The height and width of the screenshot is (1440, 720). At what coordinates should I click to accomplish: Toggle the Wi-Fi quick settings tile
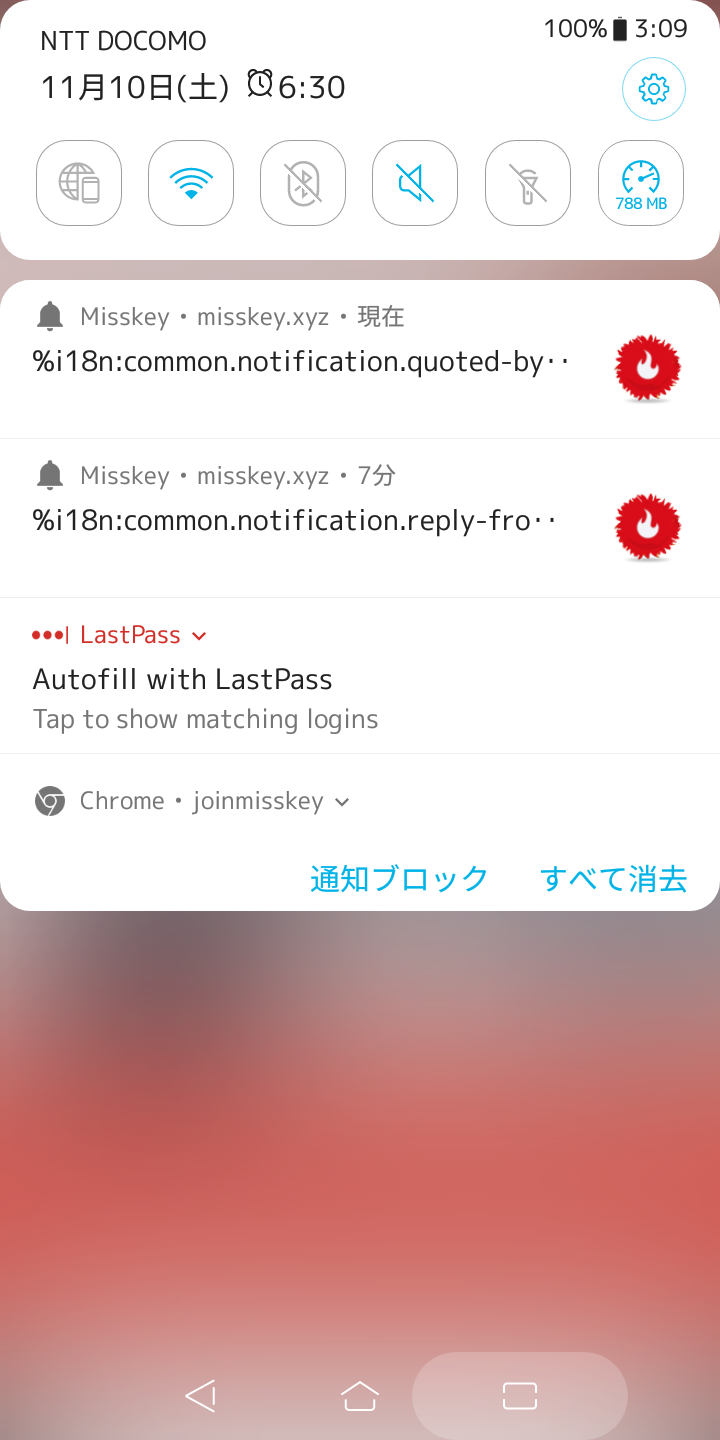click(191, 183)
